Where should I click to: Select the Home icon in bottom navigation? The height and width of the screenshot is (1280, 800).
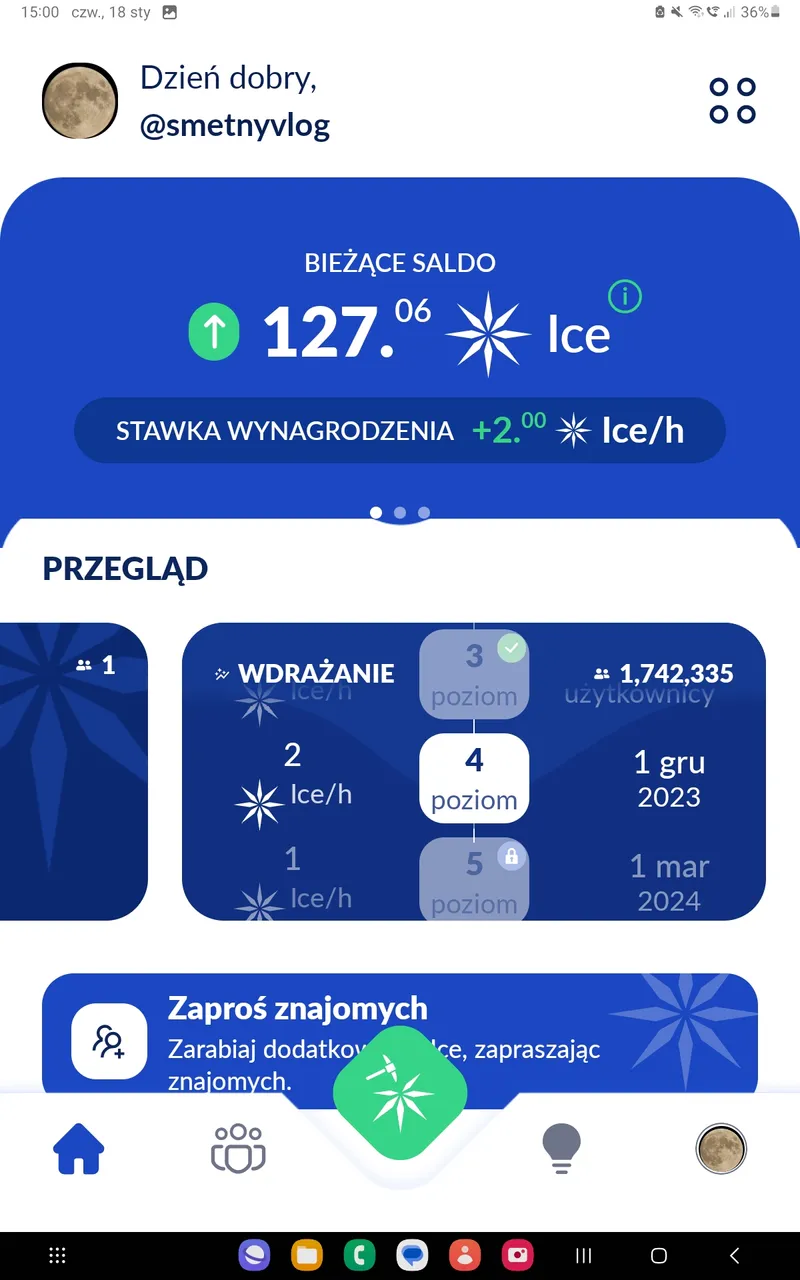point(77,1149)
